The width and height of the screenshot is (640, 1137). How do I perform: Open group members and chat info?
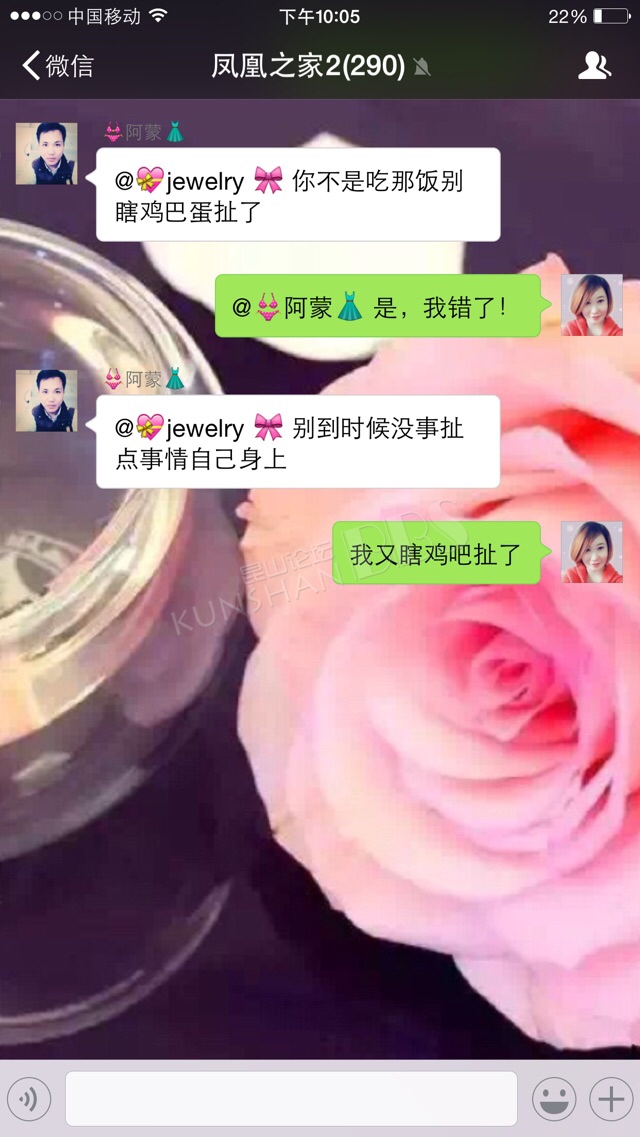(594, 66)
